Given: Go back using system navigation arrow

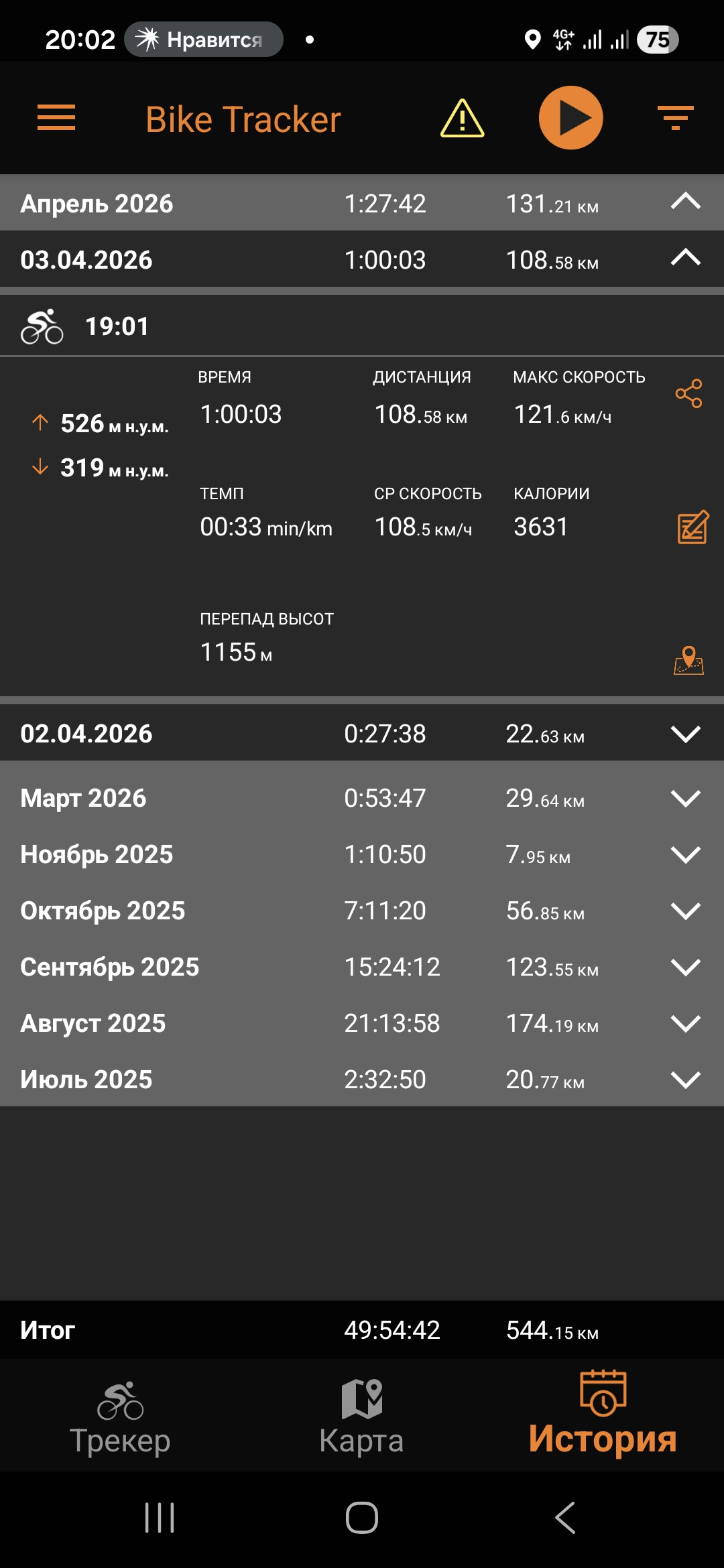Looking at the screenshot, I should coord(565,1518).
